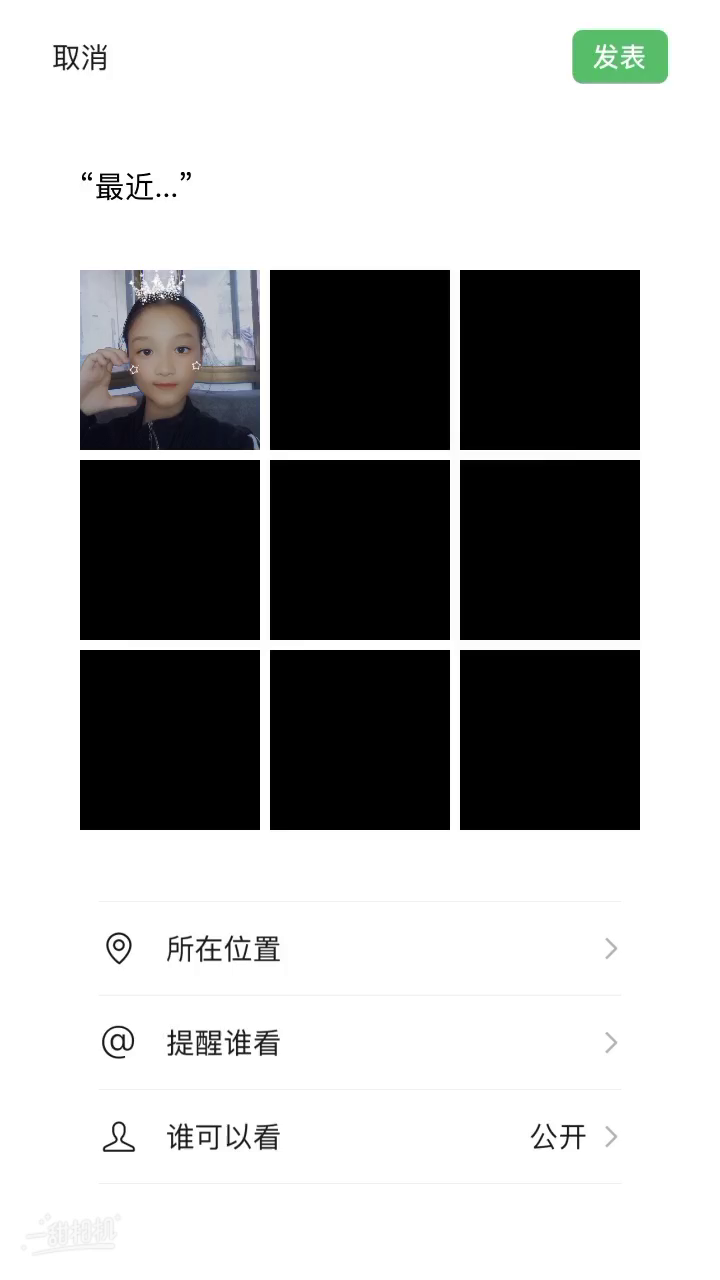Open the 所在位置 location row
720x1280 pixels.
360,948
